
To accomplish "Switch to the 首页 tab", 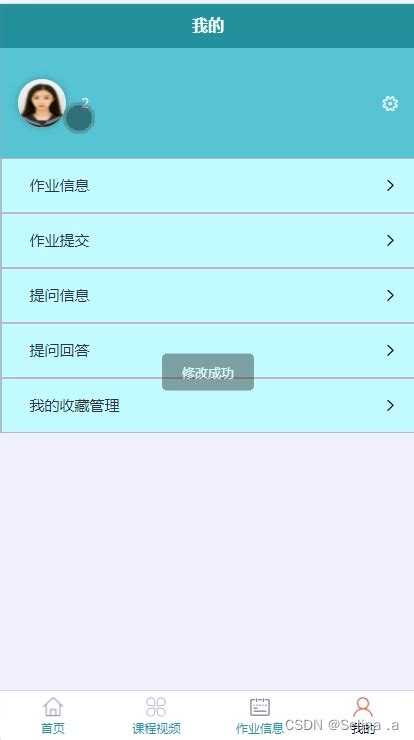I will point(52,715).
